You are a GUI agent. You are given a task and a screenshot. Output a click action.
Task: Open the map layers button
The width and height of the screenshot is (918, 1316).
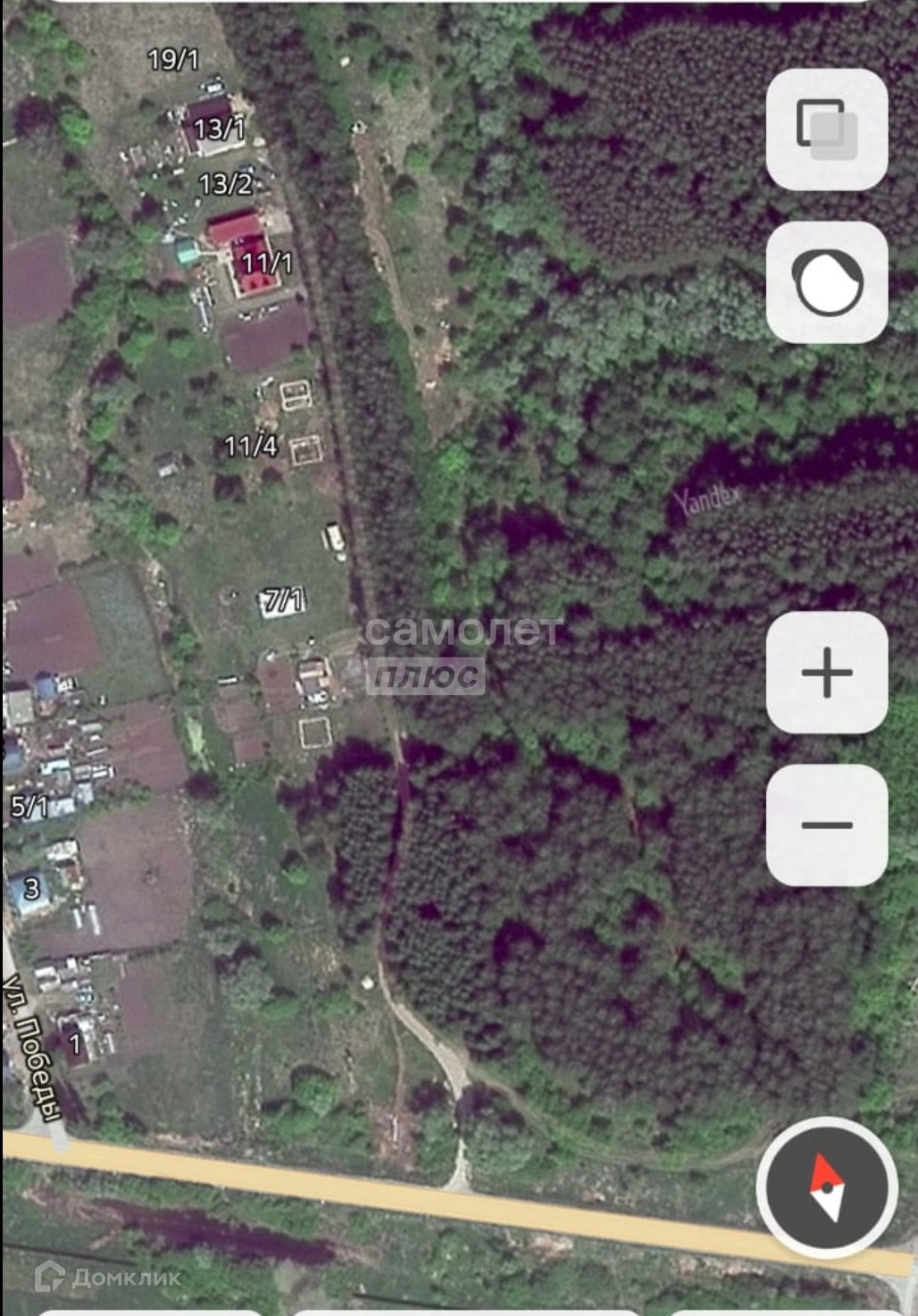[826, 130]
